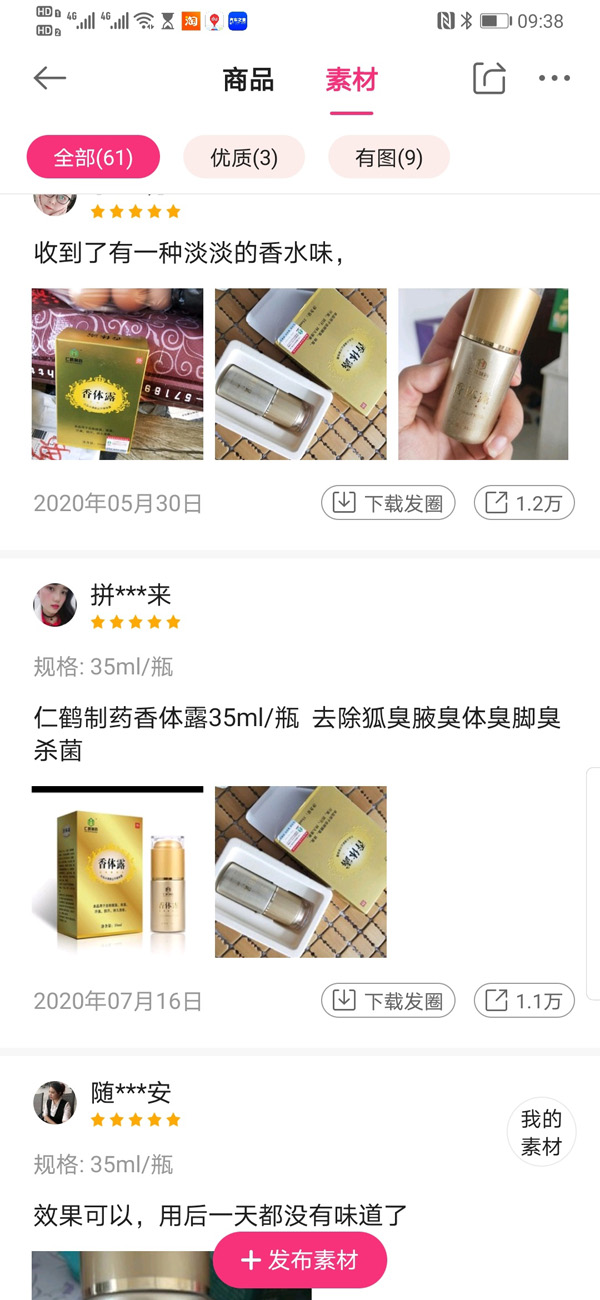Open 拼***来's profile avatar
Image resolution: width=600 pixels, height=1300 pixels.
click(55, 605)
